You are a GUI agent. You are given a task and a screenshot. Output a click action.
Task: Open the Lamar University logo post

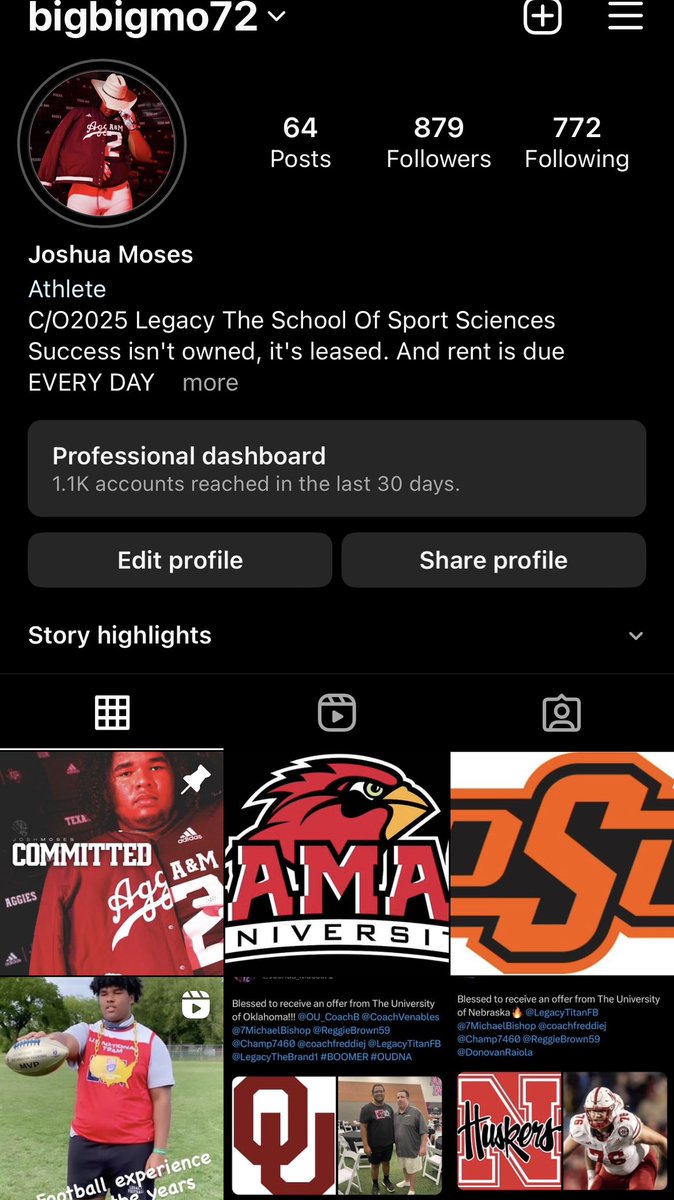(x=337, y=863)
